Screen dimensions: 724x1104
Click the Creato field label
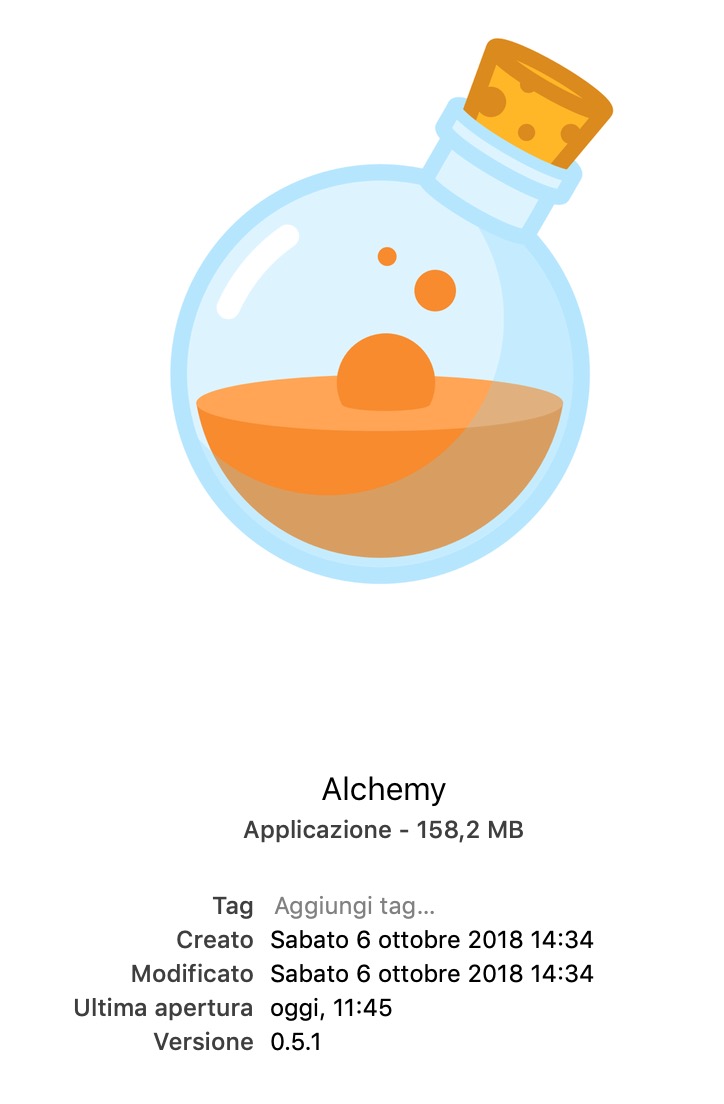(215, 940)
